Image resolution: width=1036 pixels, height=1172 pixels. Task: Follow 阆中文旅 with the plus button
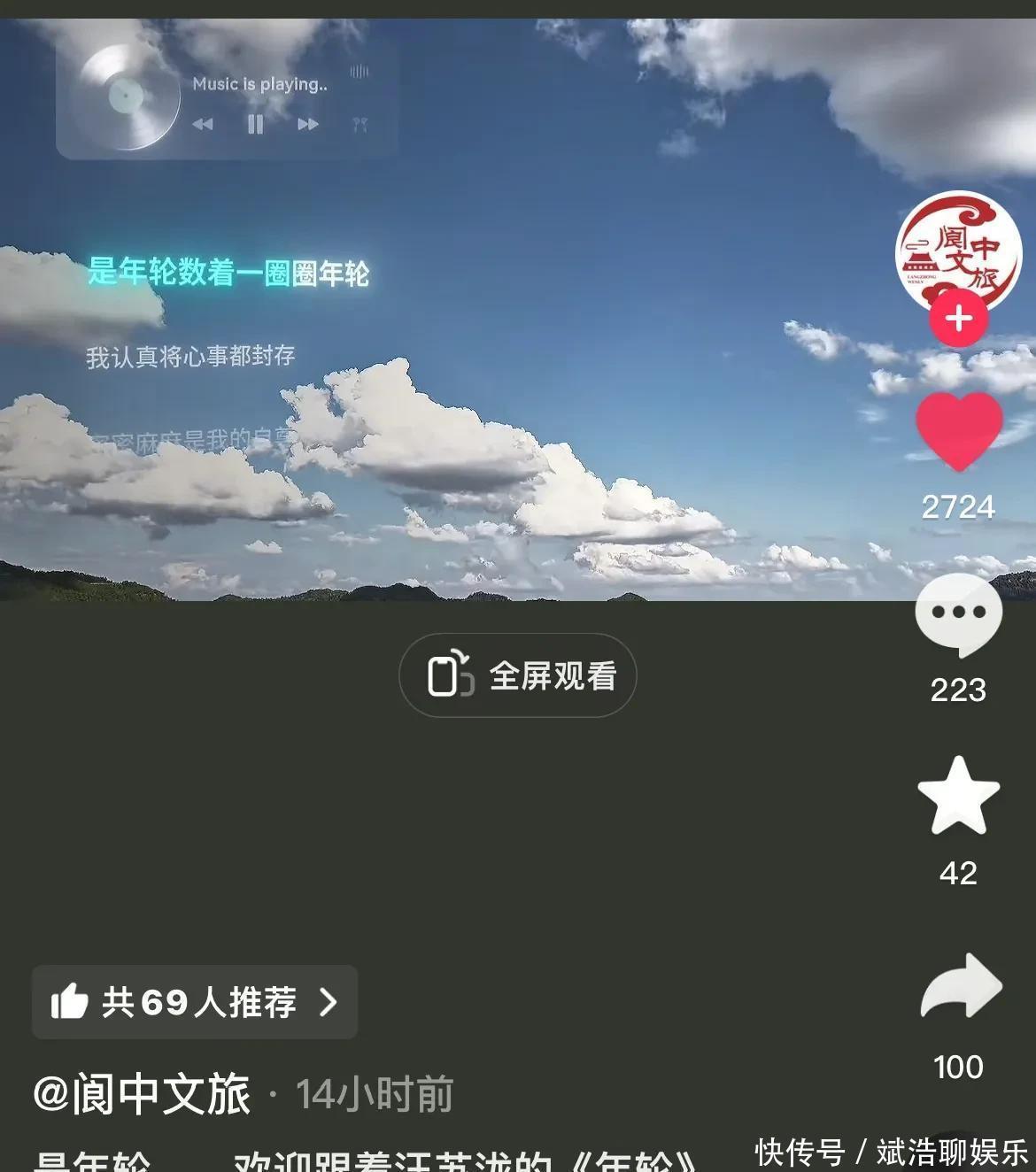[x=958, y=319]
